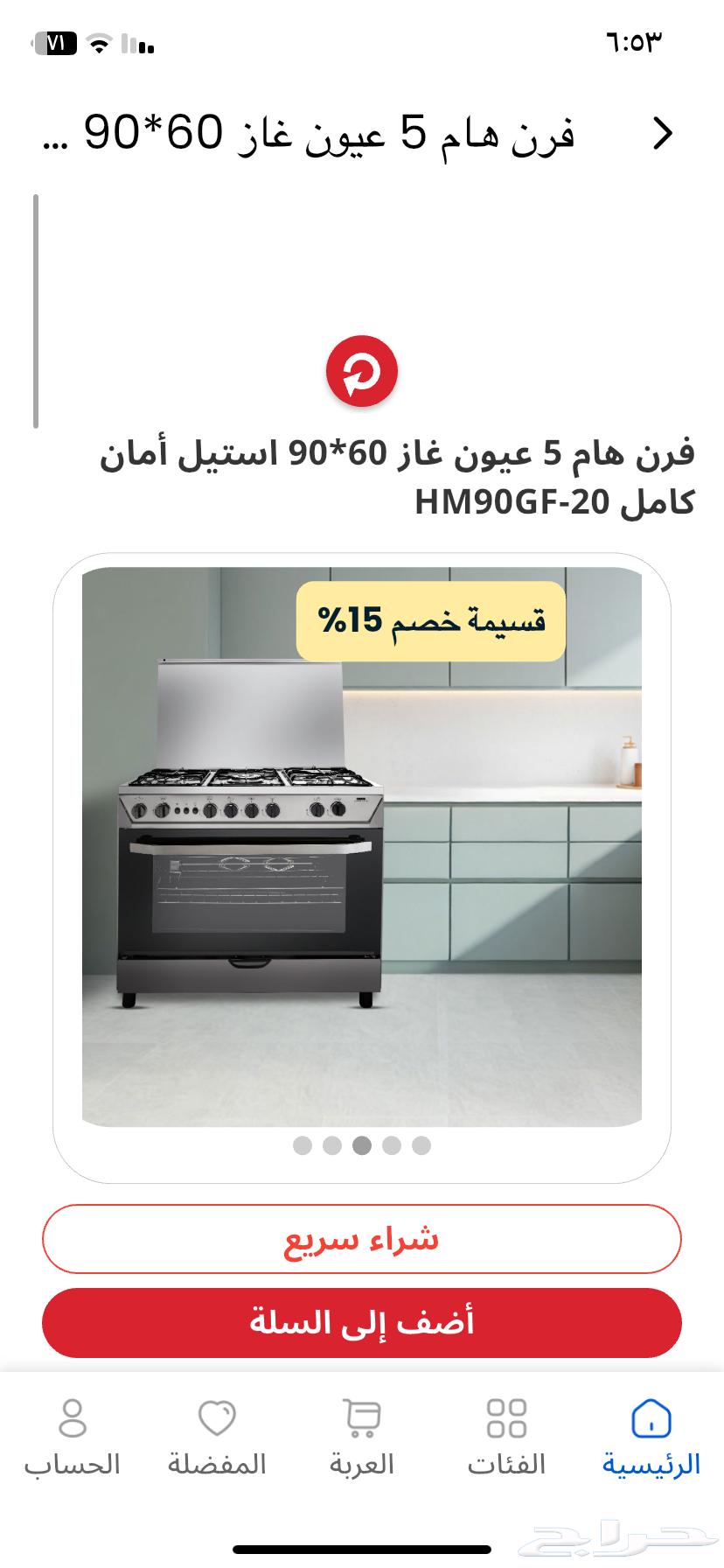Select the third carousel dot
The height and width of the screenshot is (1568, 724).
(x=361, y=1144)
